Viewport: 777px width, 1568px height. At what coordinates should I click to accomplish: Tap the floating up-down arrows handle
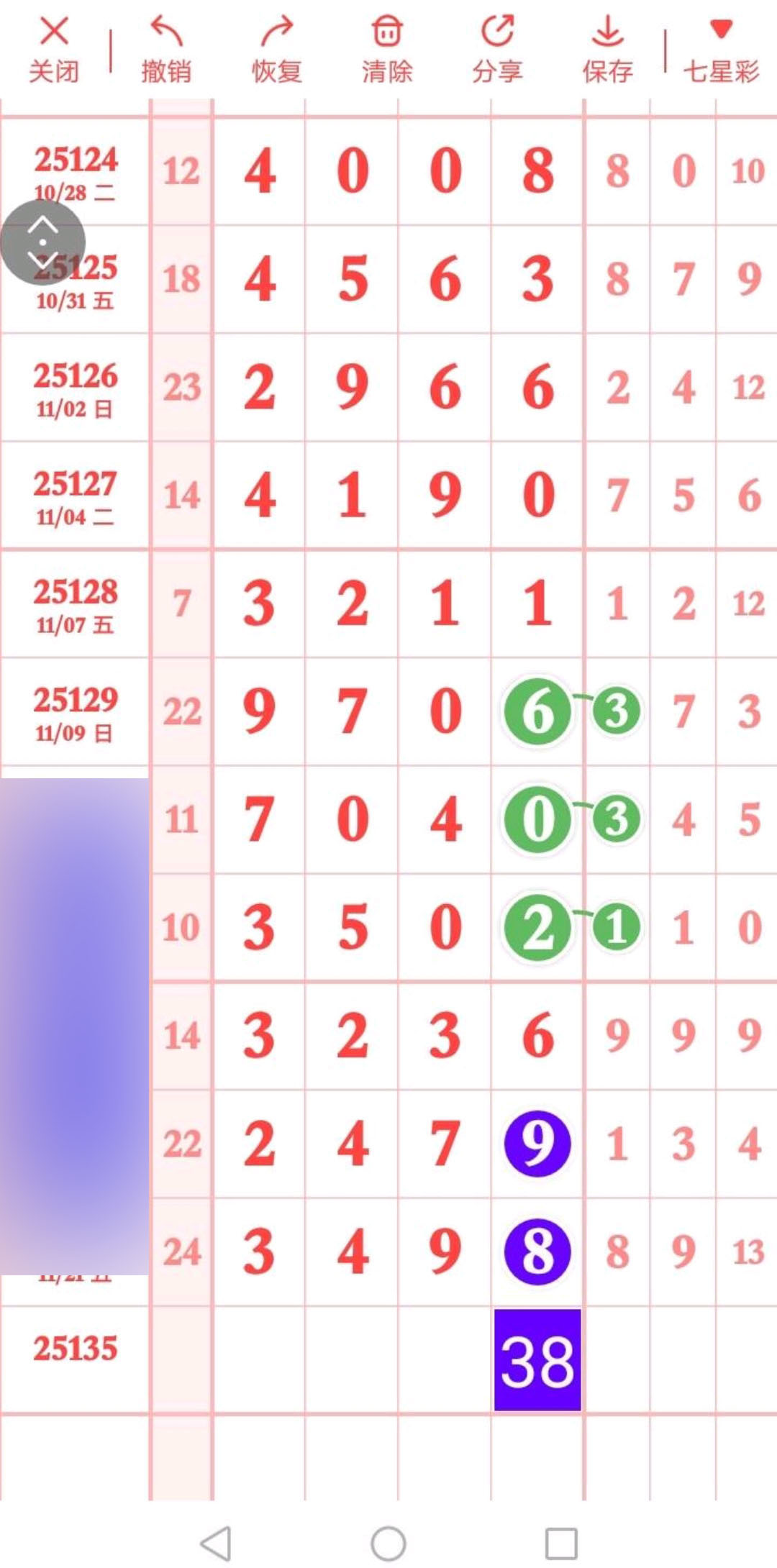click(x=42, y=242)
